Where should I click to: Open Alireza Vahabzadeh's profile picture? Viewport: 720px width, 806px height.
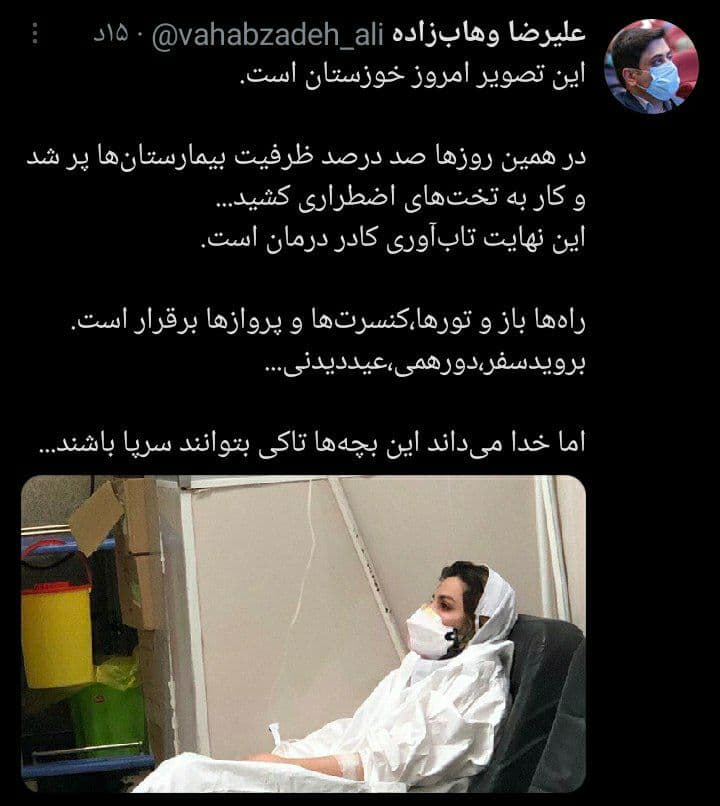652,65
